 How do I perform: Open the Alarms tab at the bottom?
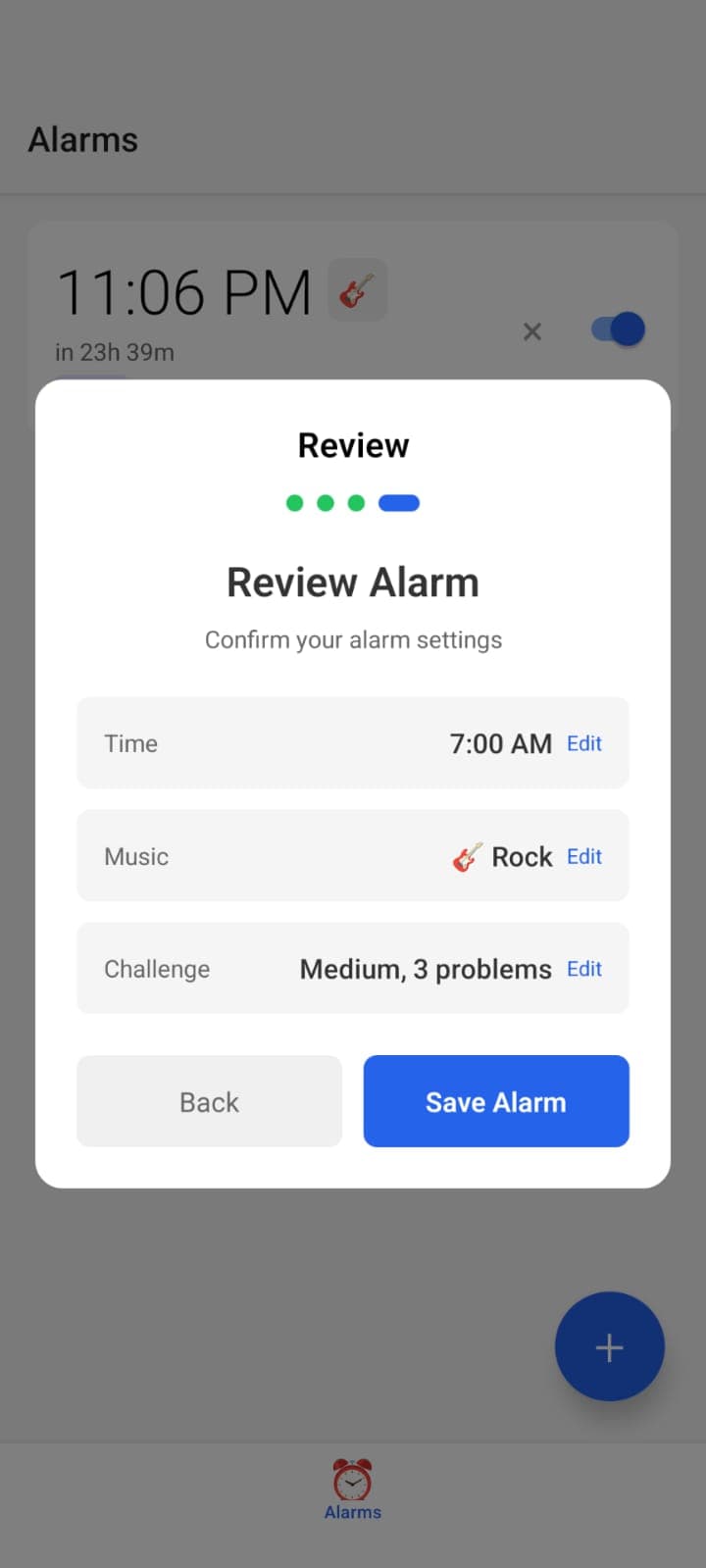tap(353, 1491)
